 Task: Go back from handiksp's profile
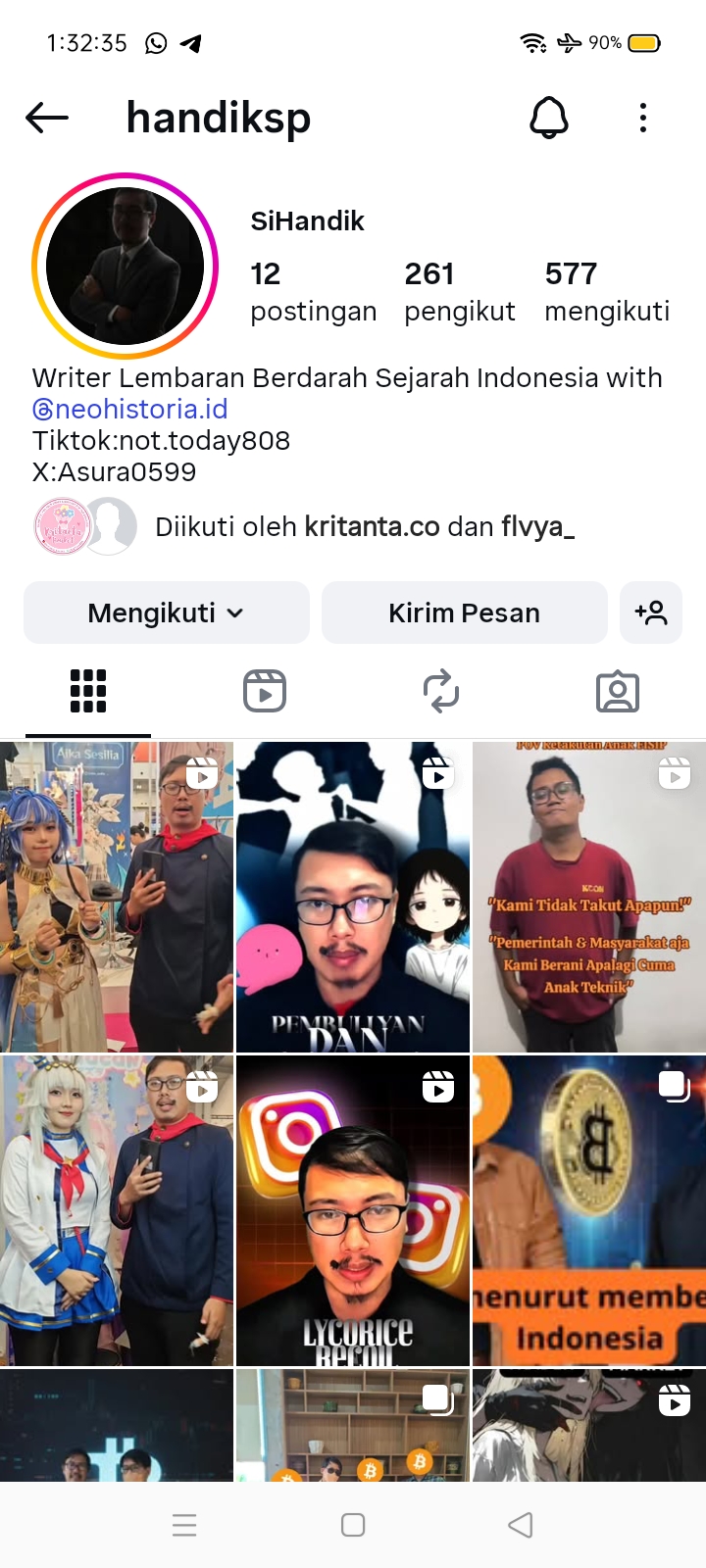(47, 119)
